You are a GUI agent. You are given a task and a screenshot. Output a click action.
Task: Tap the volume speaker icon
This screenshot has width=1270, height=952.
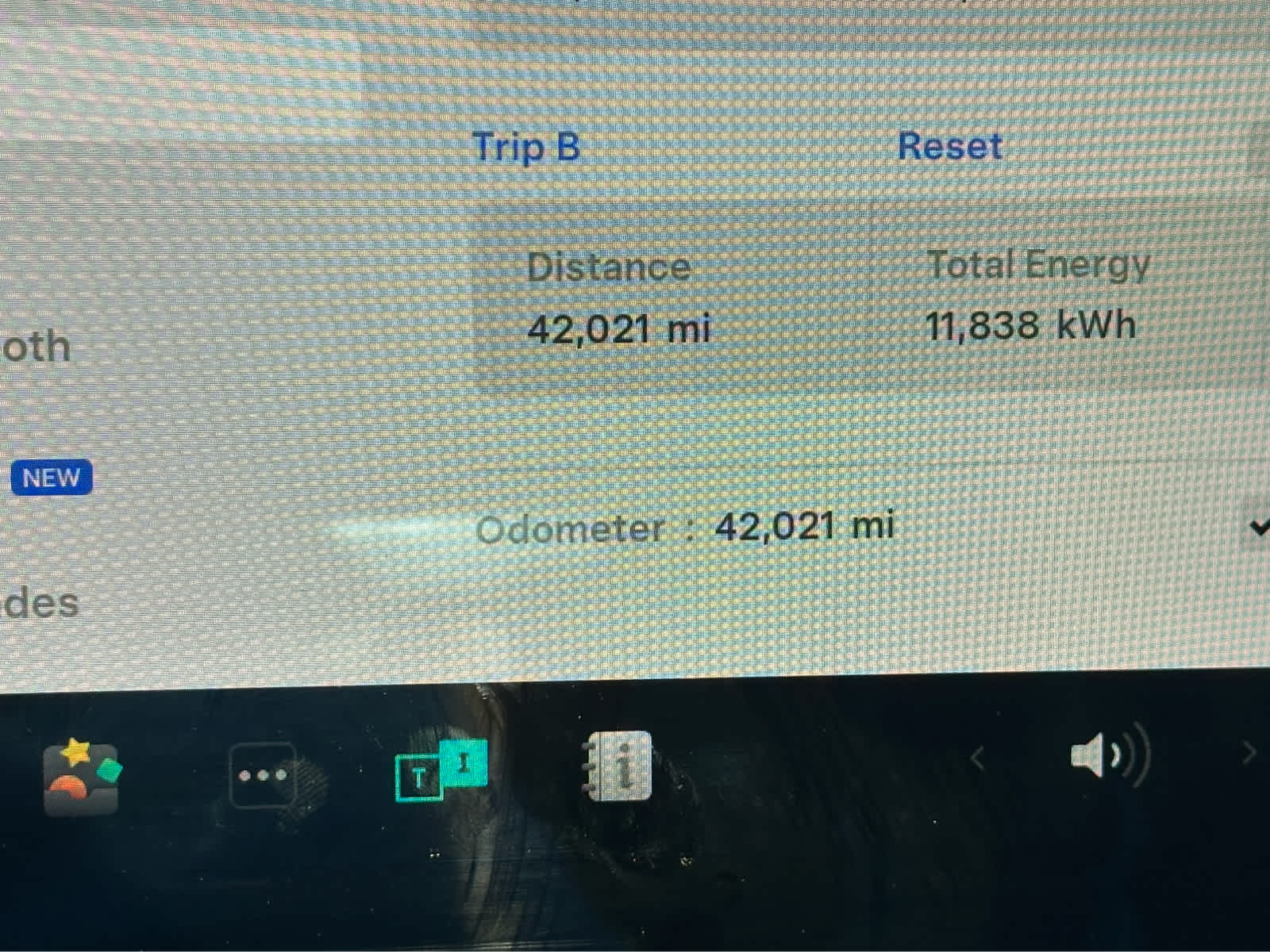coord(1108,755)
